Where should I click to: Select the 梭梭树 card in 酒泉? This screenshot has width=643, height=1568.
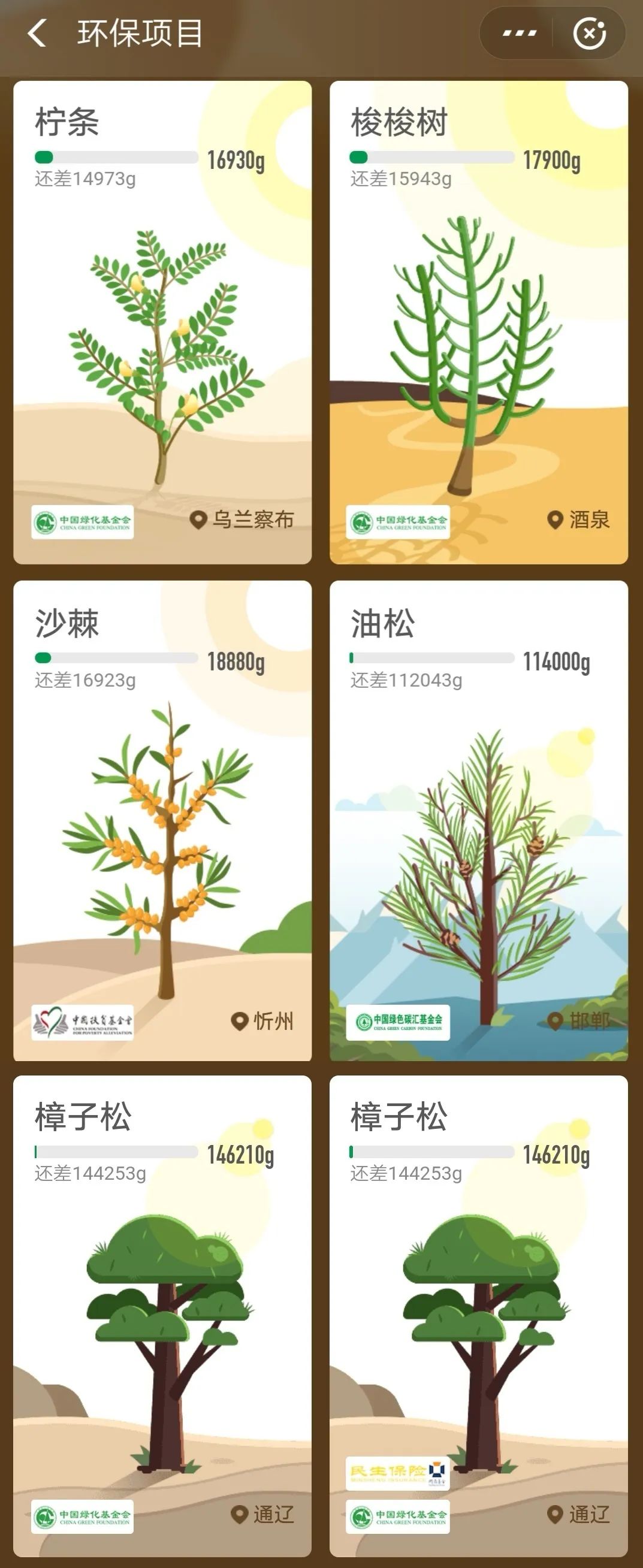point(479,322)
